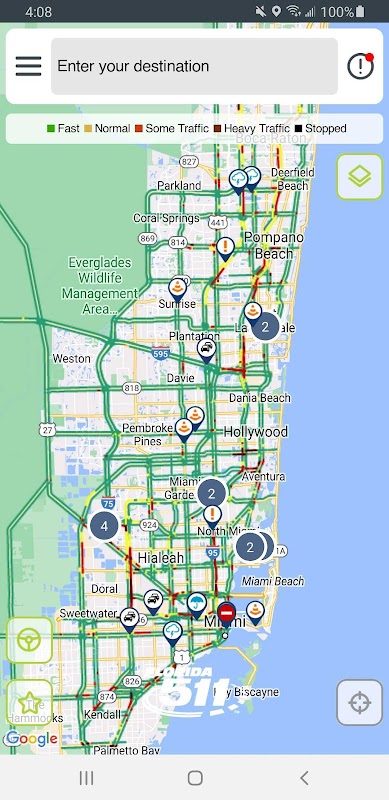Tap the steering wheel drive mode button

pyautogui.click(x=29, y=640)
